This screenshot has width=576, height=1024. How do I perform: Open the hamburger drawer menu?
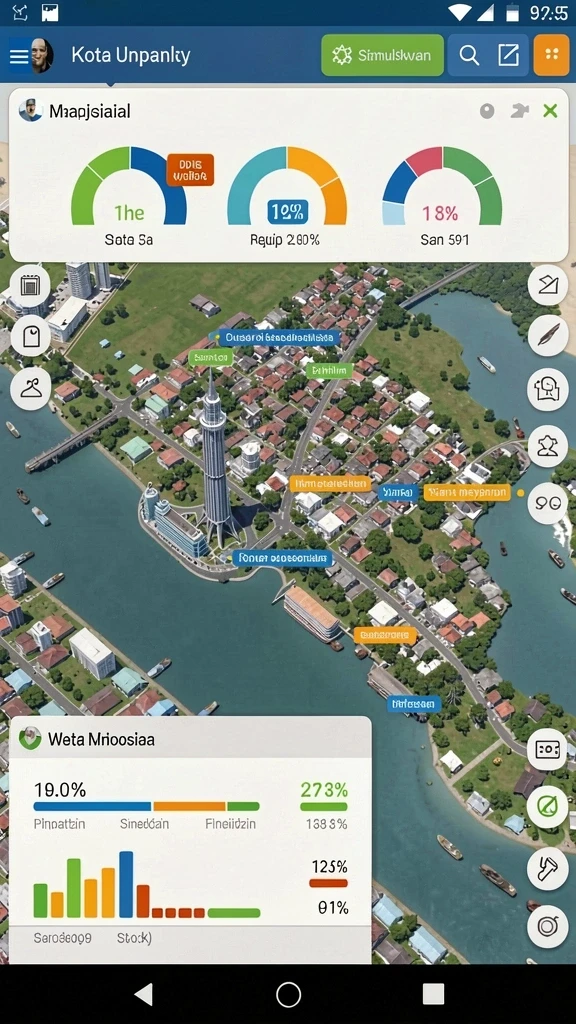(x=19, y=56)
